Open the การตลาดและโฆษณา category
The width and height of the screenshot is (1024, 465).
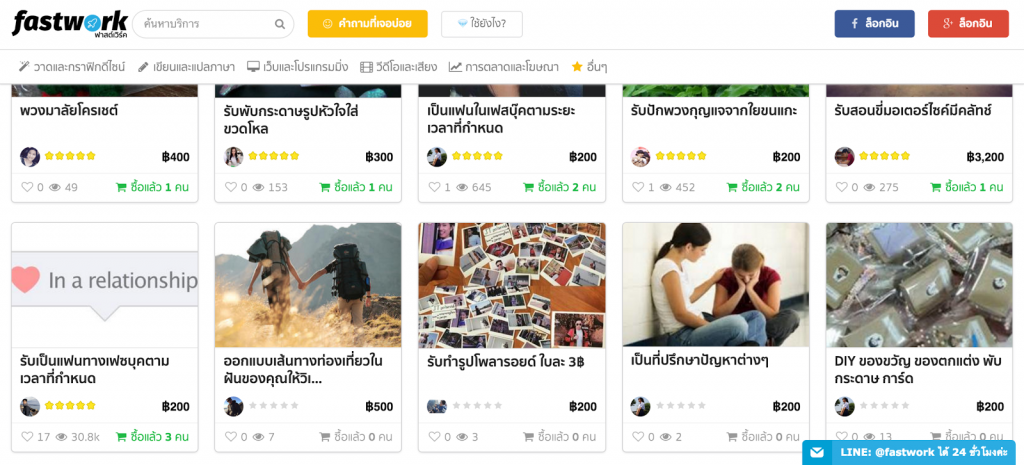point(504,67)
